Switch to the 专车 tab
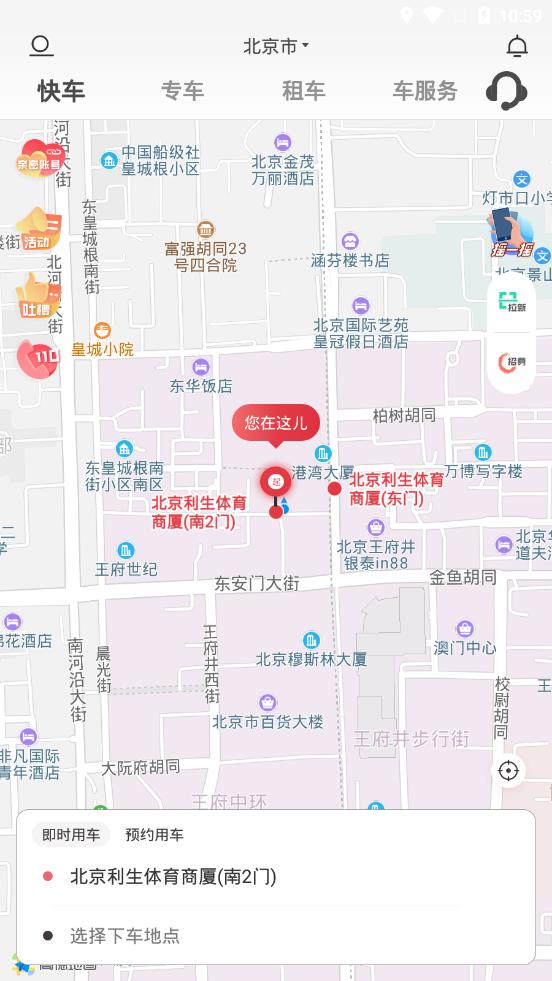Image resolution: width=552 pixels, height=981 pixels. tap(183, 91)
